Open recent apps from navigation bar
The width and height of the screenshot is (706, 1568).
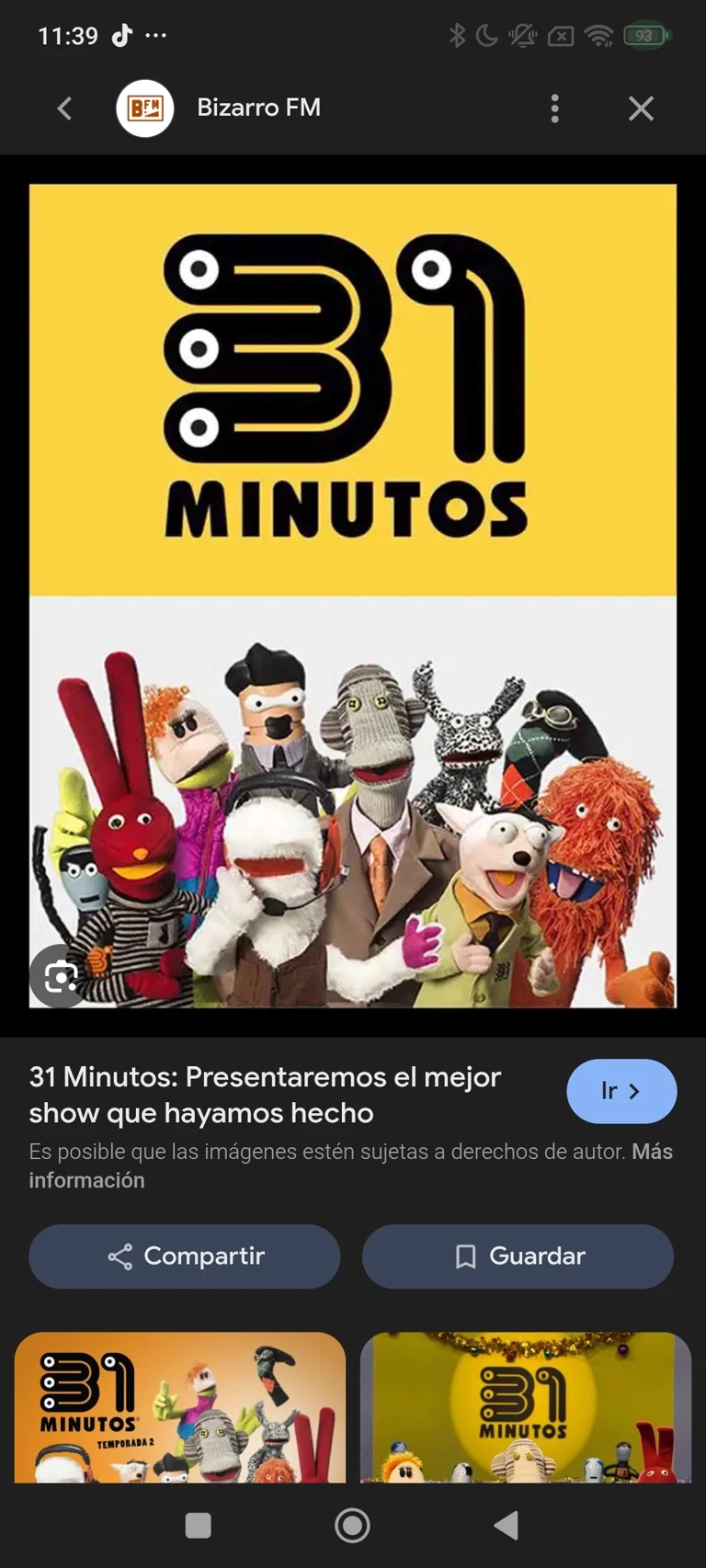click(199, 1526)
